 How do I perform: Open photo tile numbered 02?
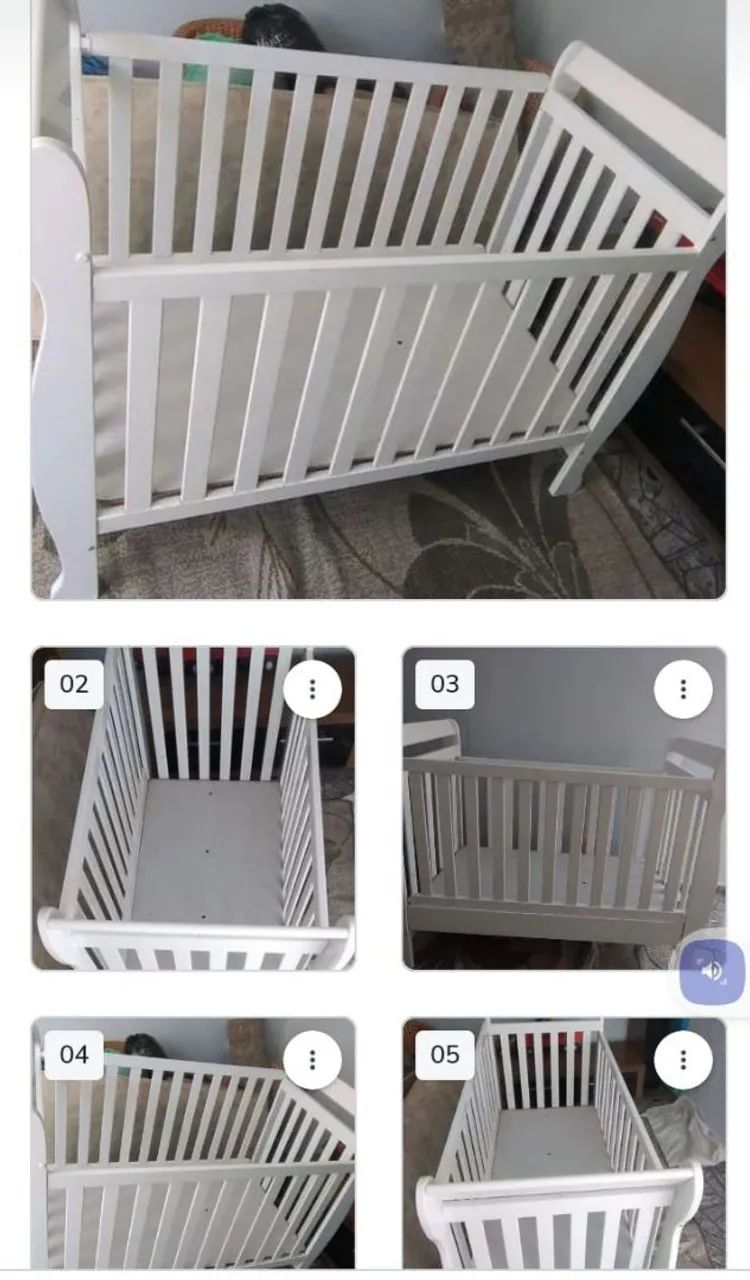click(x=193, y=808)
